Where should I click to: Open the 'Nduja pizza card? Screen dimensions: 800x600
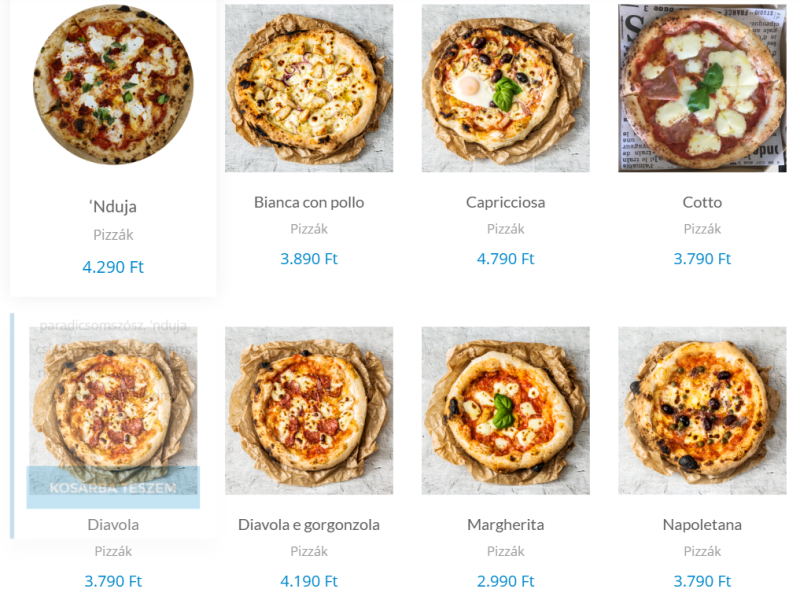113,207
